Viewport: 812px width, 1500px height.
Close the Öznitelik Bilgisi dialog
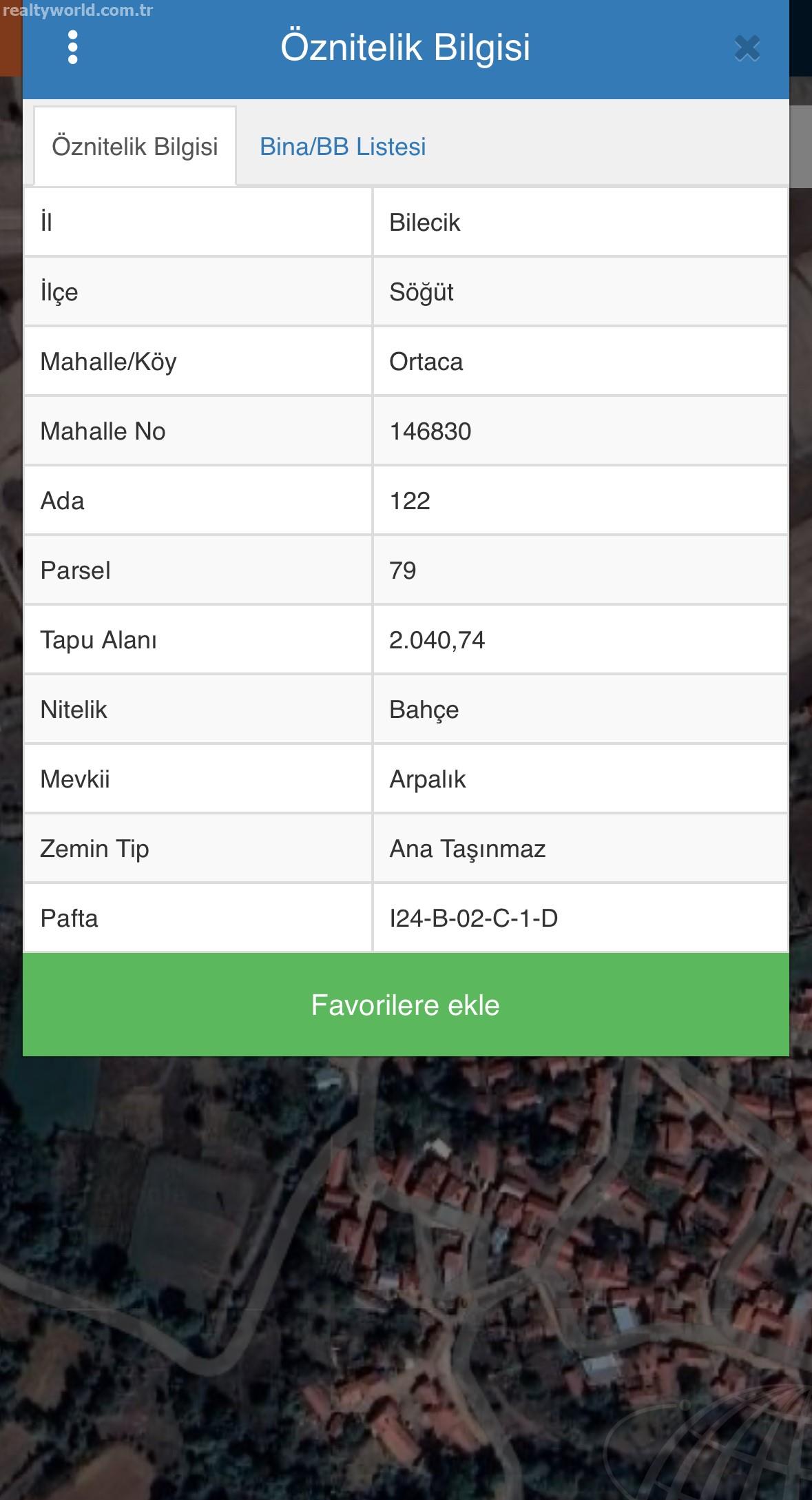(747, 48)
